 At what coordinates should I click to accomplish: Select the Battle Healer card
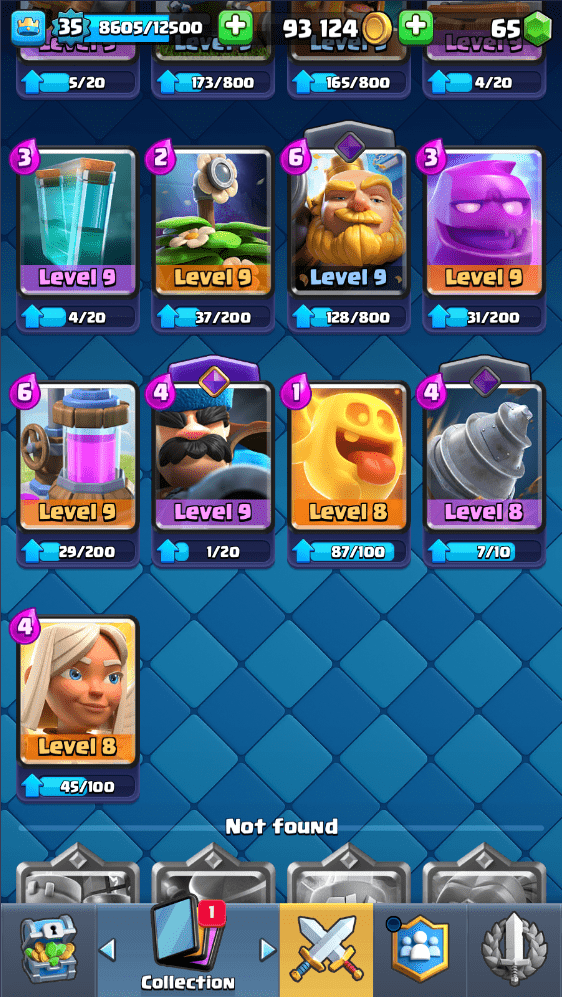77,691
